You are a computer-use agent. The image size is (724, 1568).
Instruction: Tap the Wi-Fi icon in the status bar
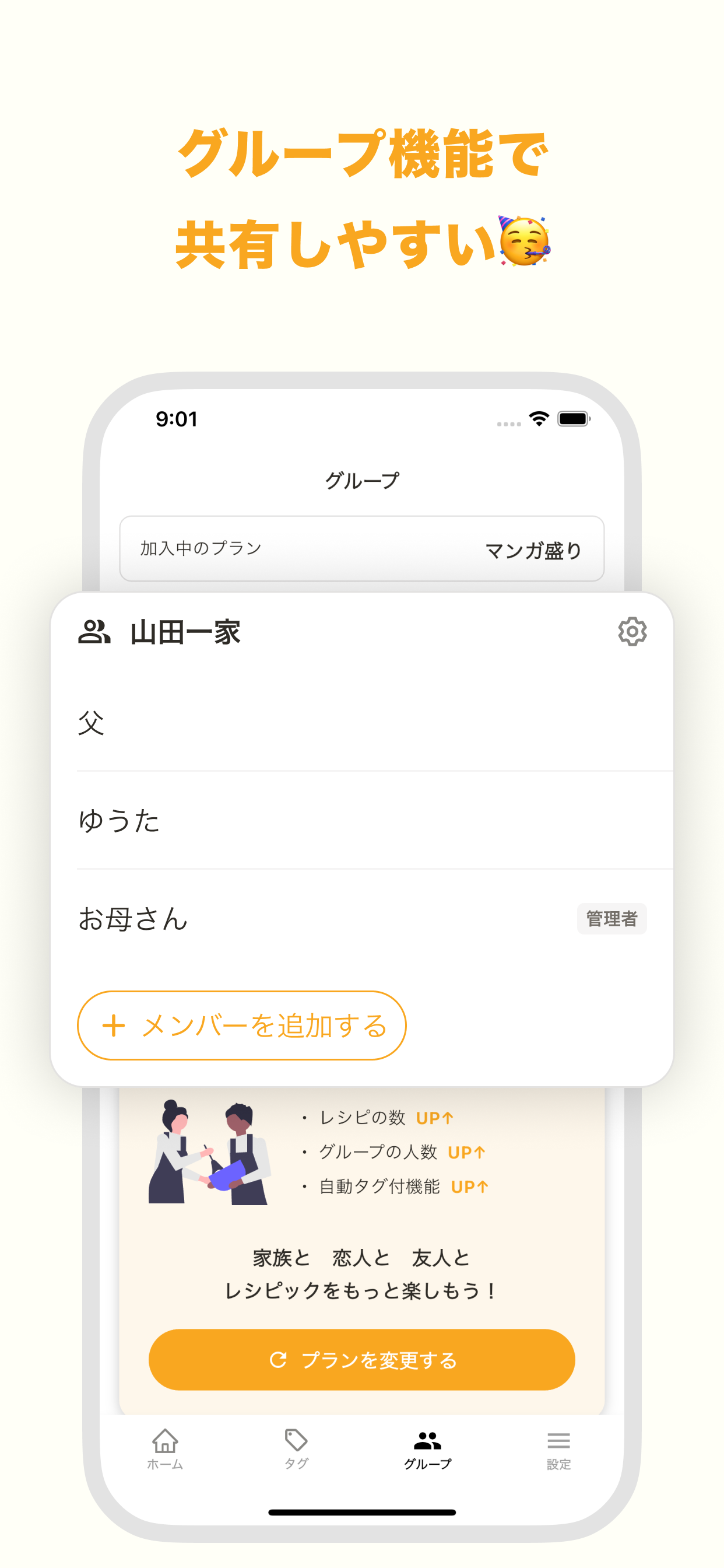538,418
